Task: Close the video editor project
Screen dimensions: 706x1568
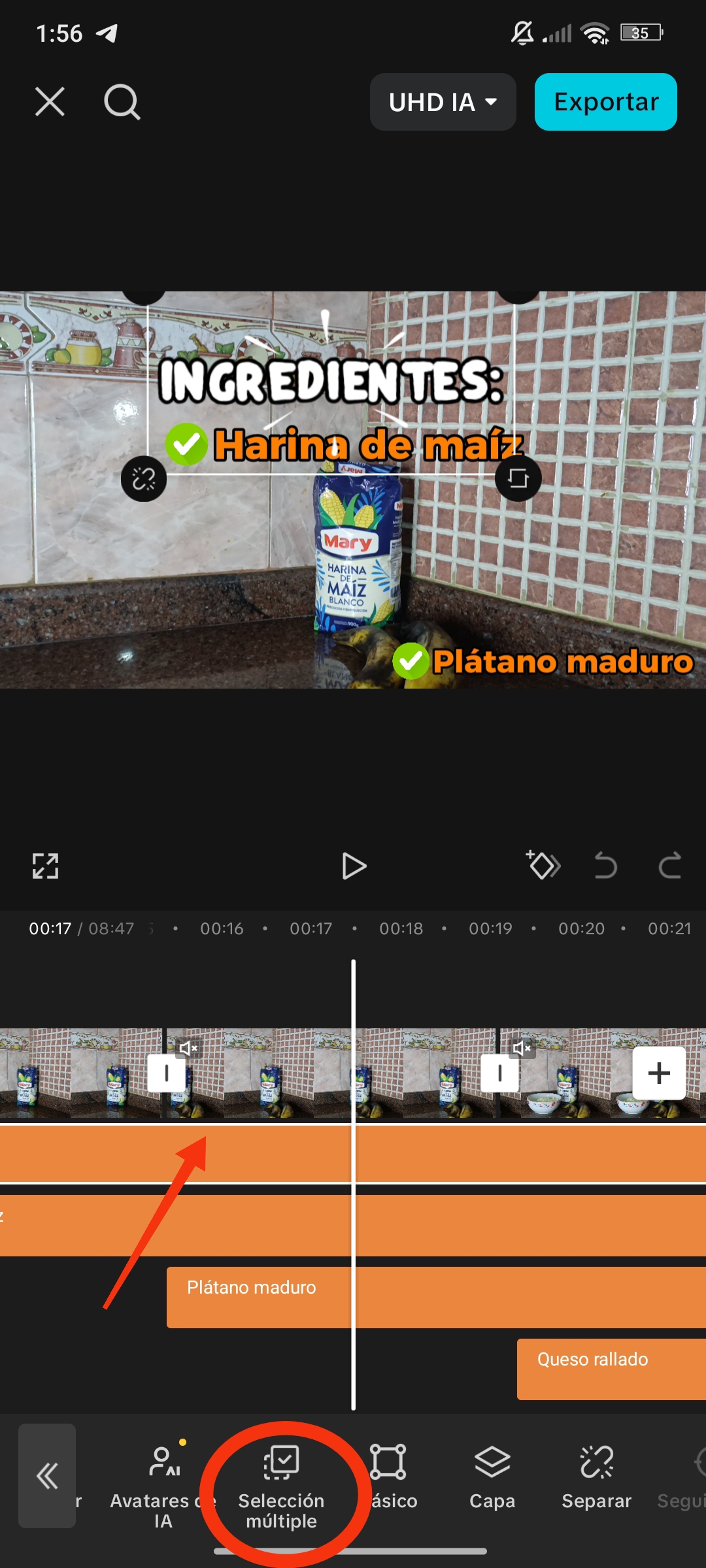Action: [x=50, y=102]
